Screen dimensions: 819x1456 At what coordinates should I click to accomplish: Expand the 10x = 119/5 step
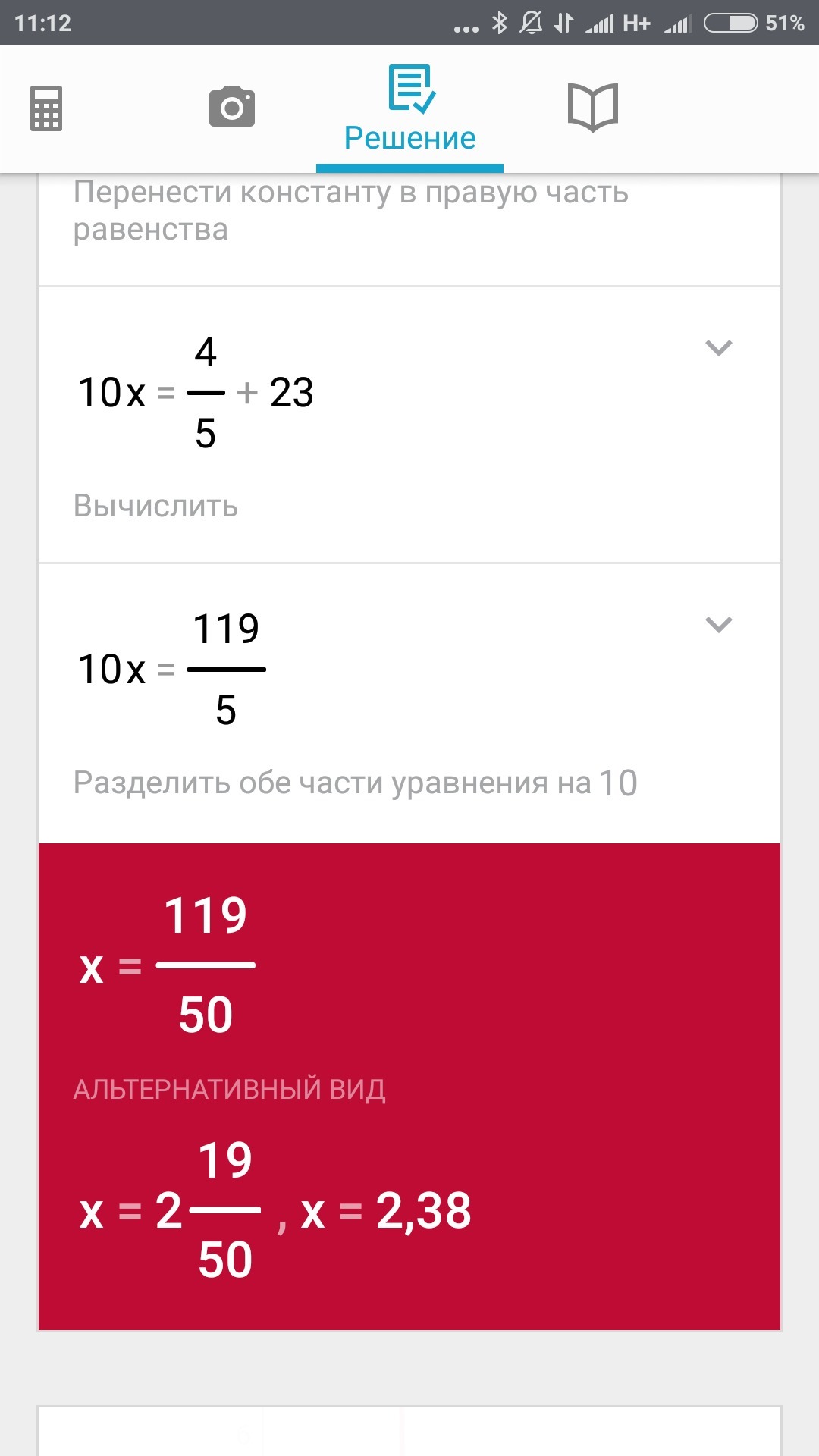(718, 625)
